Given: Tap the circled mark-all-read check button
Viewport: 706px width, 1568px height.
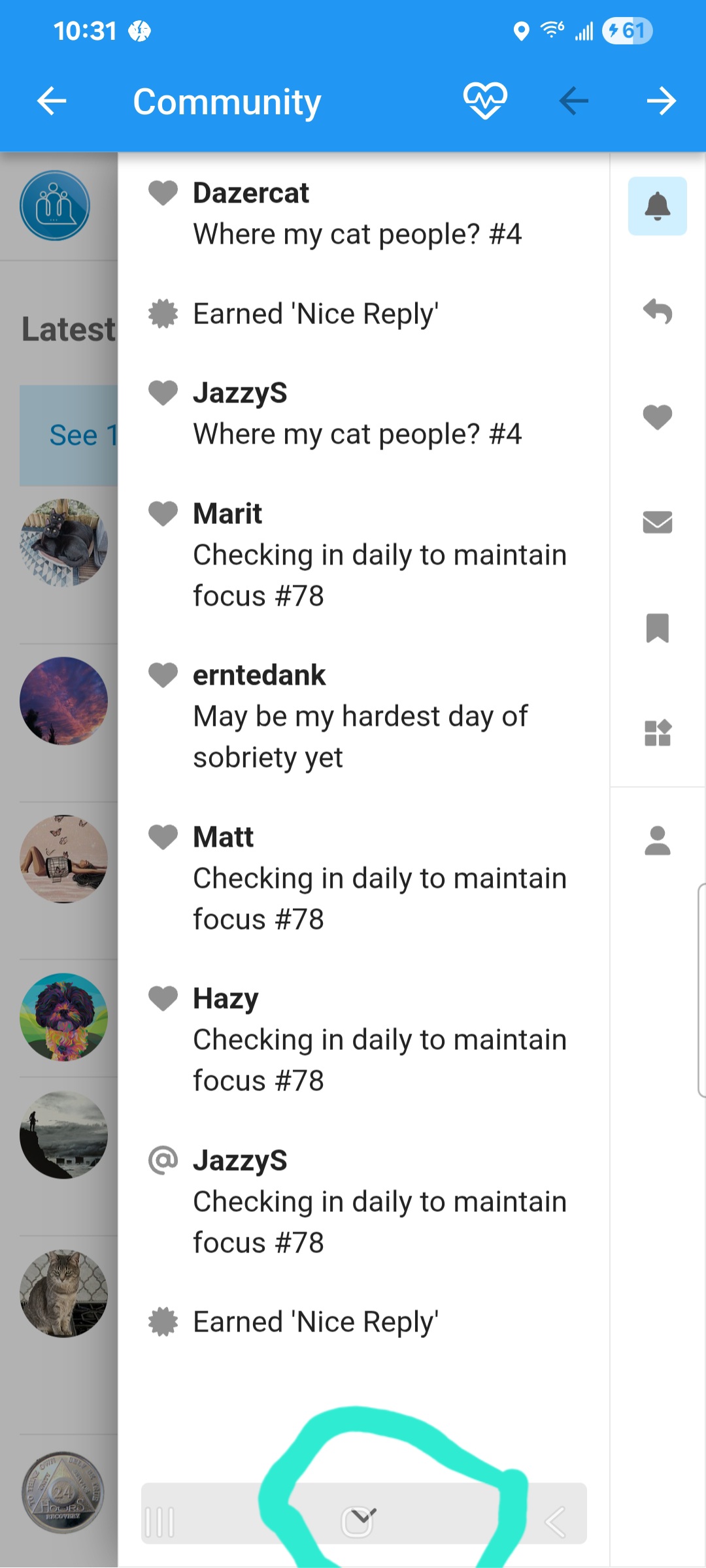Looking at the screenshot, I should (x=359, y=1521).
